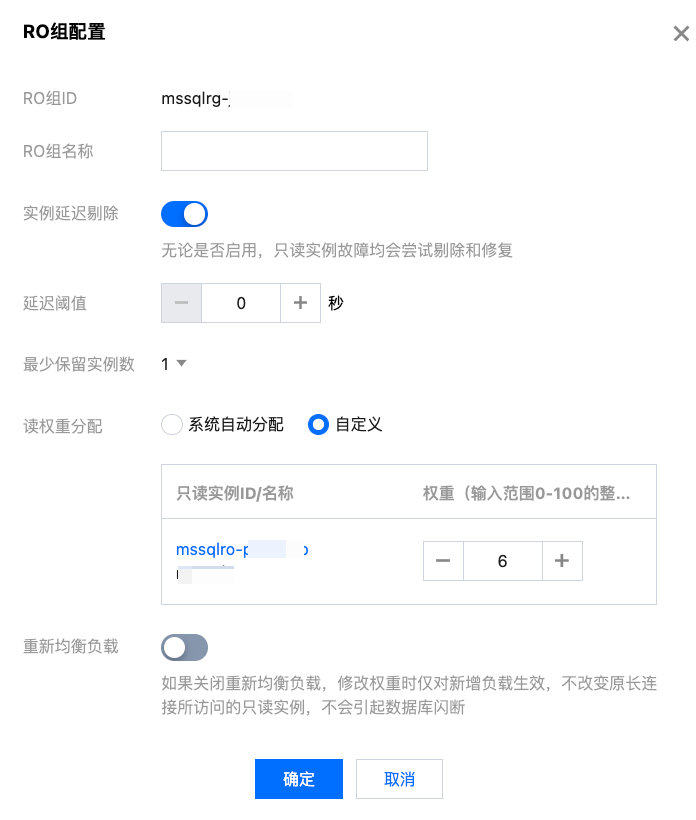Screen dimensions: 696x820
Task: Tap 取消 to cancel changes
Action: pyautogui.click(x=399, y=779)
